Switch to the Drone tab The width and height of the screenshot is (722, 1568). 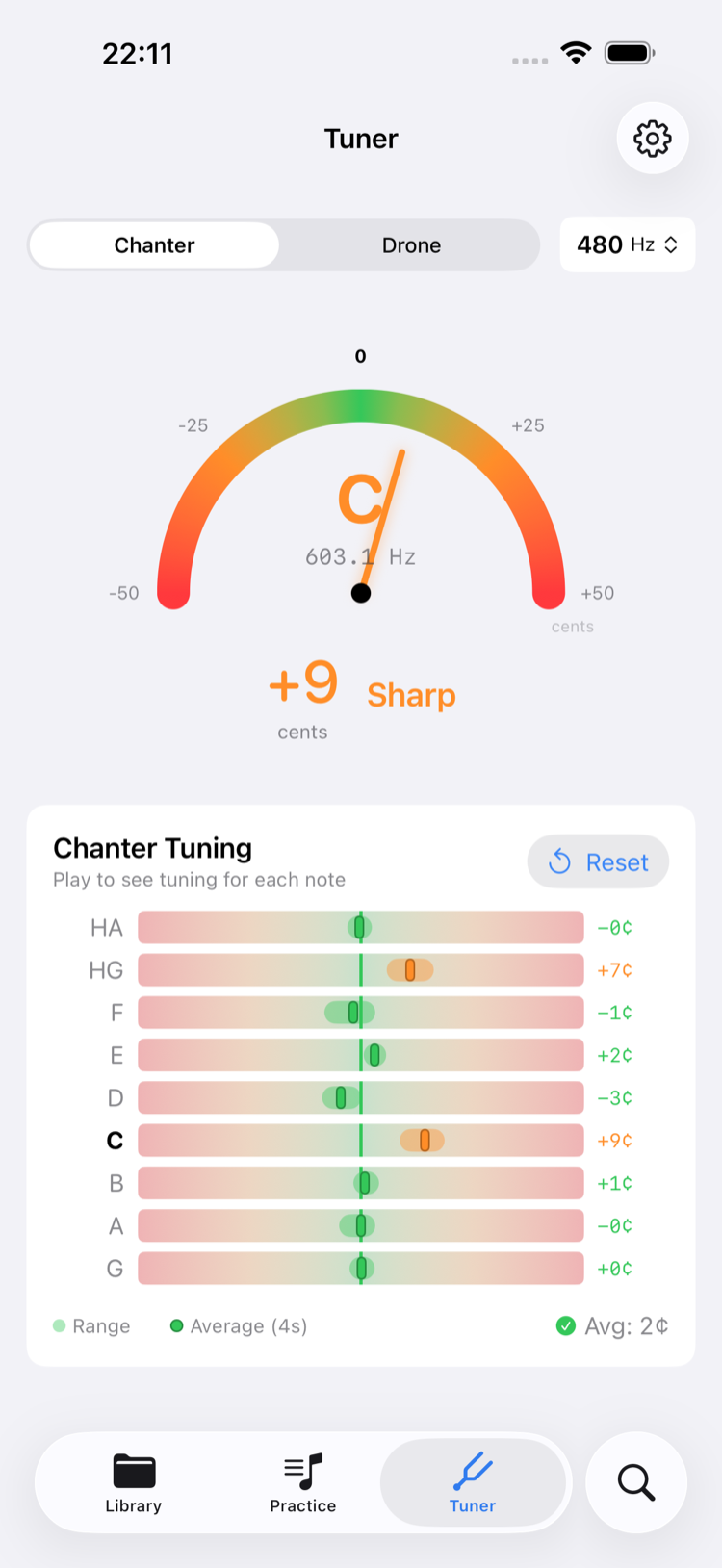click(412, 244)
